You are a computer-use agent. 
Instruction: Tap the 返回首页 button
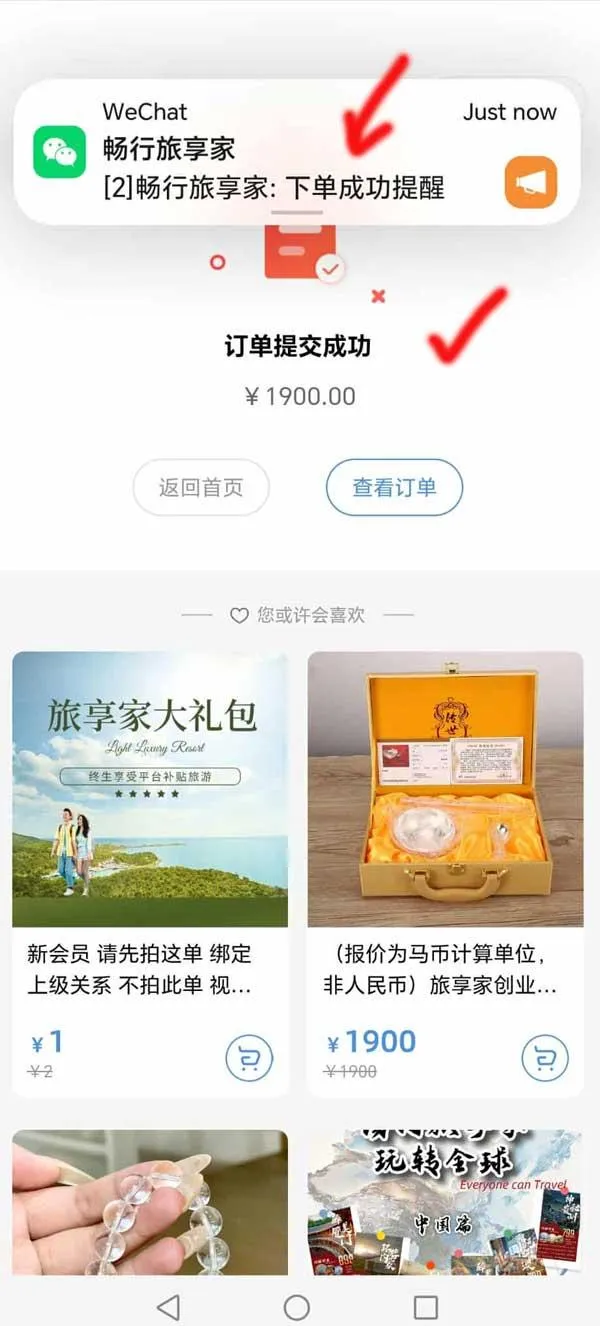click(201, 488)
